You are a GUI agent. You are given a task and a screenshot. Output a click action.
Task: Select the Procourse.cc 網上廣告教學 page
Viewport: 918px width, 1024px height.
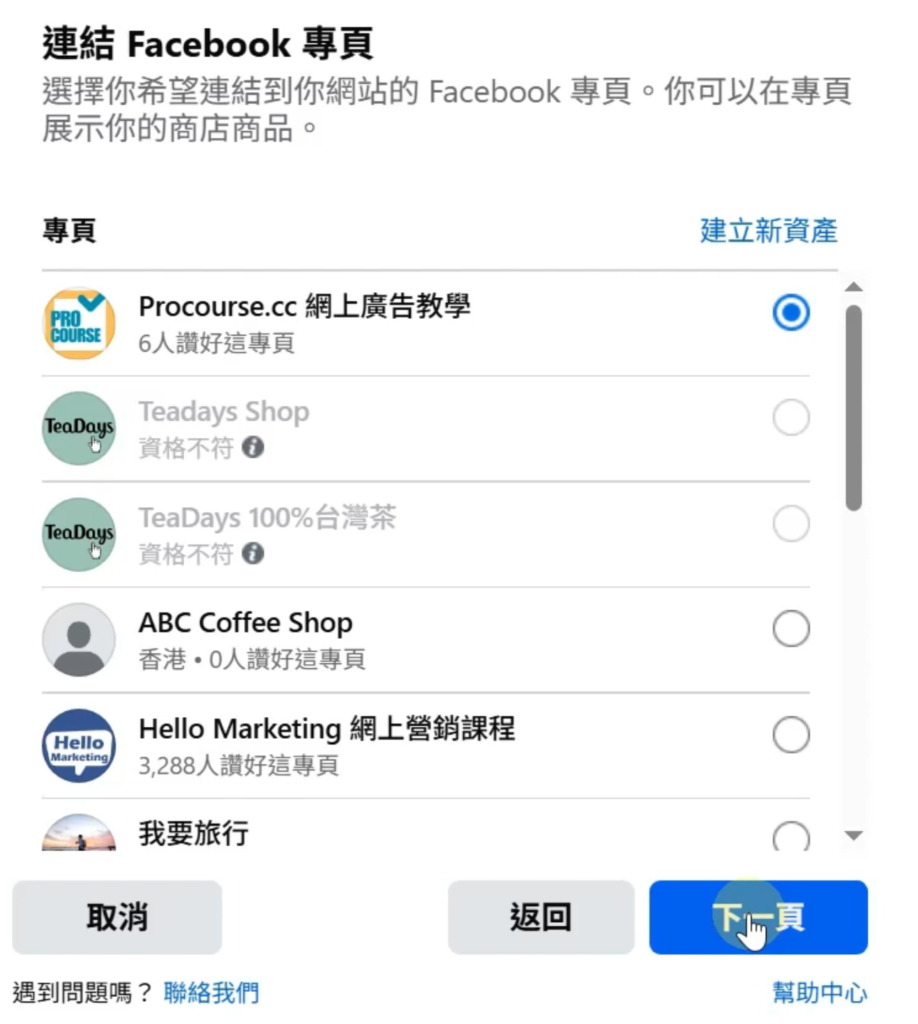coord(791,314)
